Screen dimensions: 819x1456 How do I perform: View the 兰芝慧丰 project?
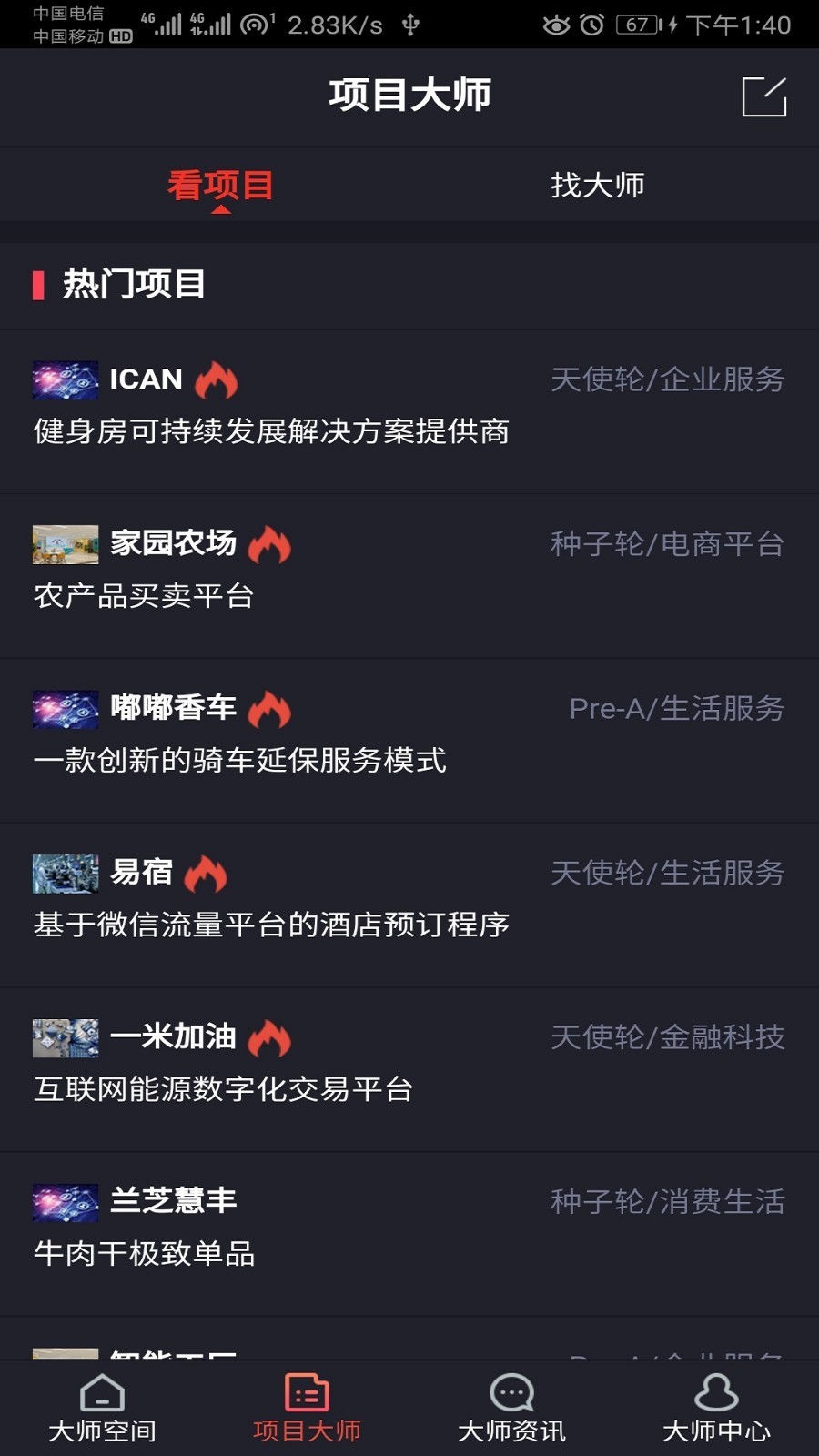tap(409, 1228)
